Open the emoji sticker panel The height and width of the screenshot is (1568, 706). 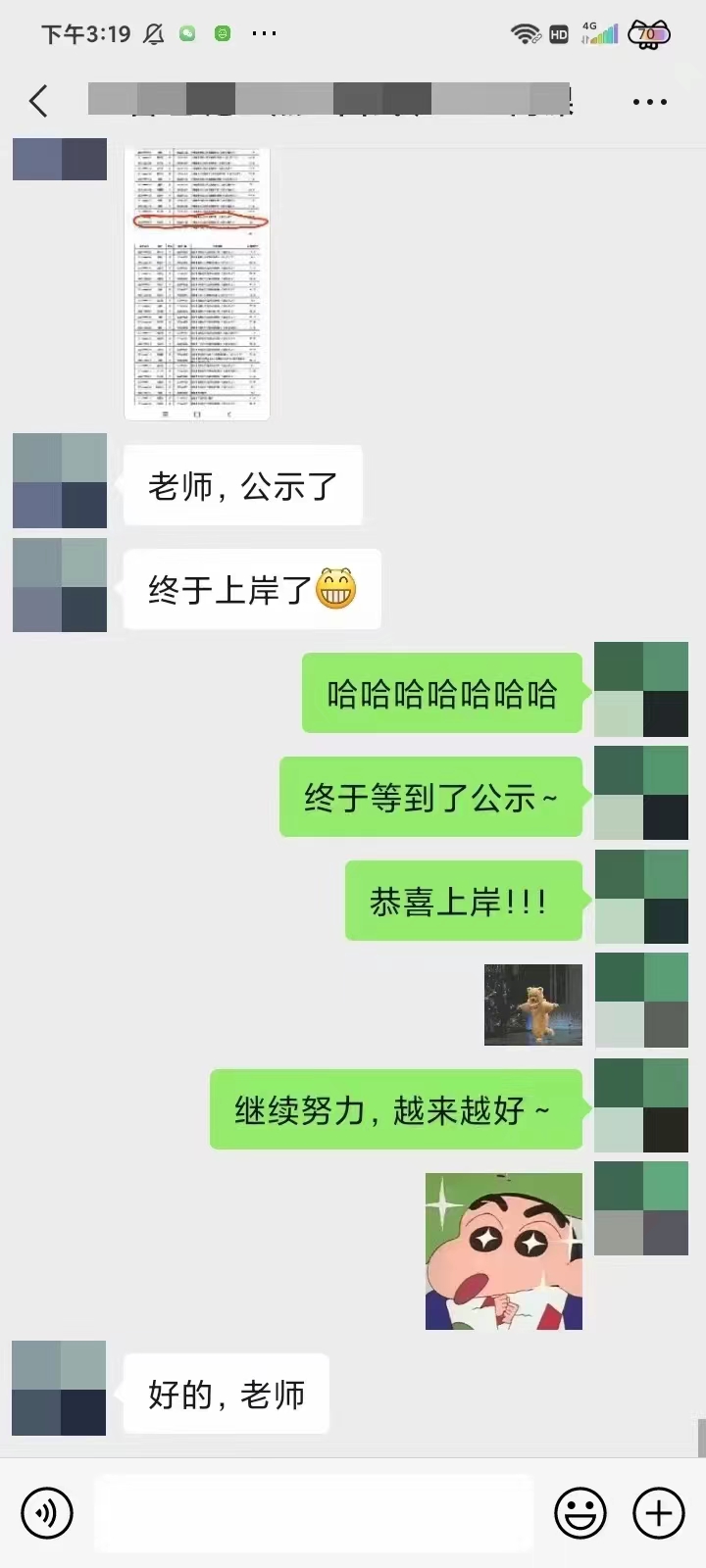click(x=580, y=1514)
